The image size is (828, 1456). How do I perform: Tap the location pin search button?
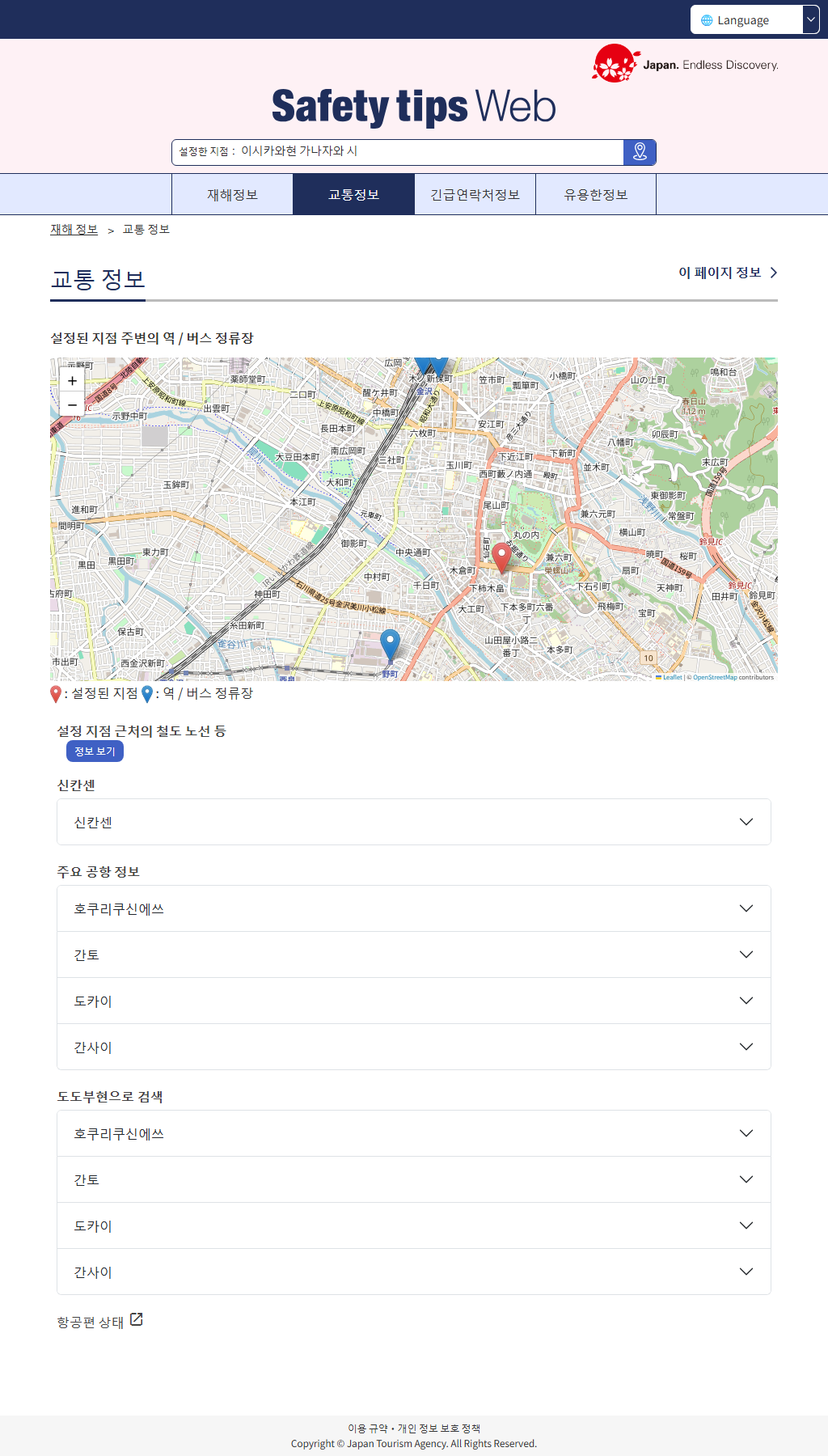[640, 152]
